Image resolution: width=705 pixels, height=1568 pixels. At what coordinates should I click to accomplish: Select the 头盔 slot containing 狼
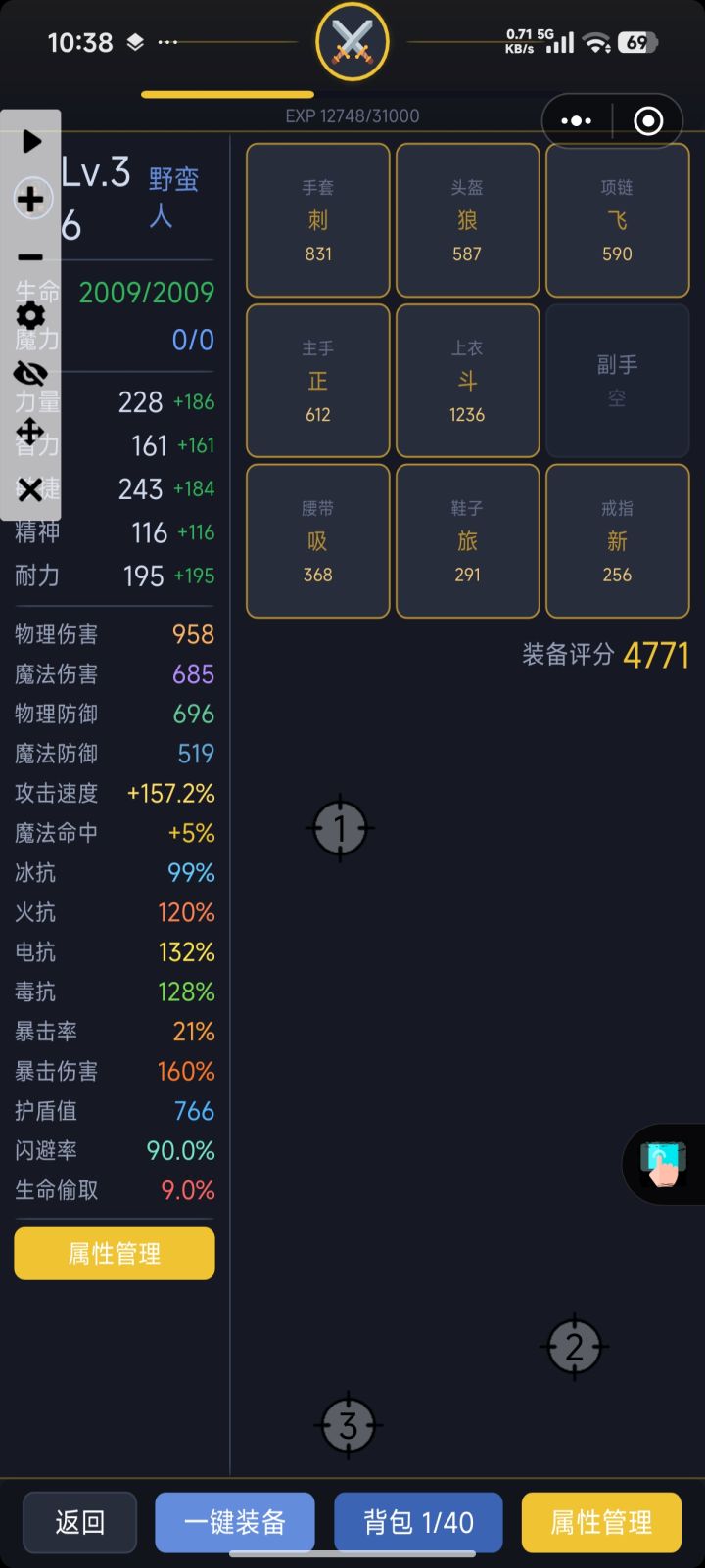pos(467,219)
